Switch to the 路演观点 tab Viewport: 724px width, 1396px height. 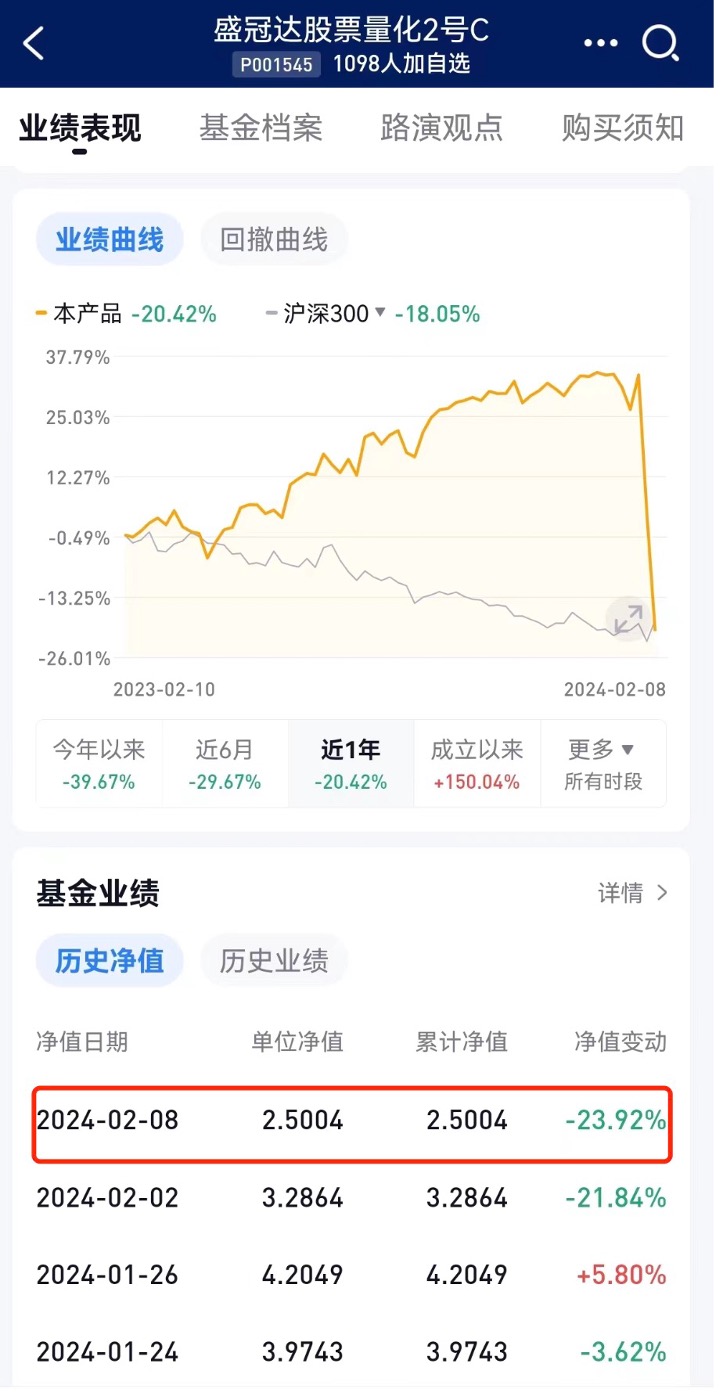point(441,128)
